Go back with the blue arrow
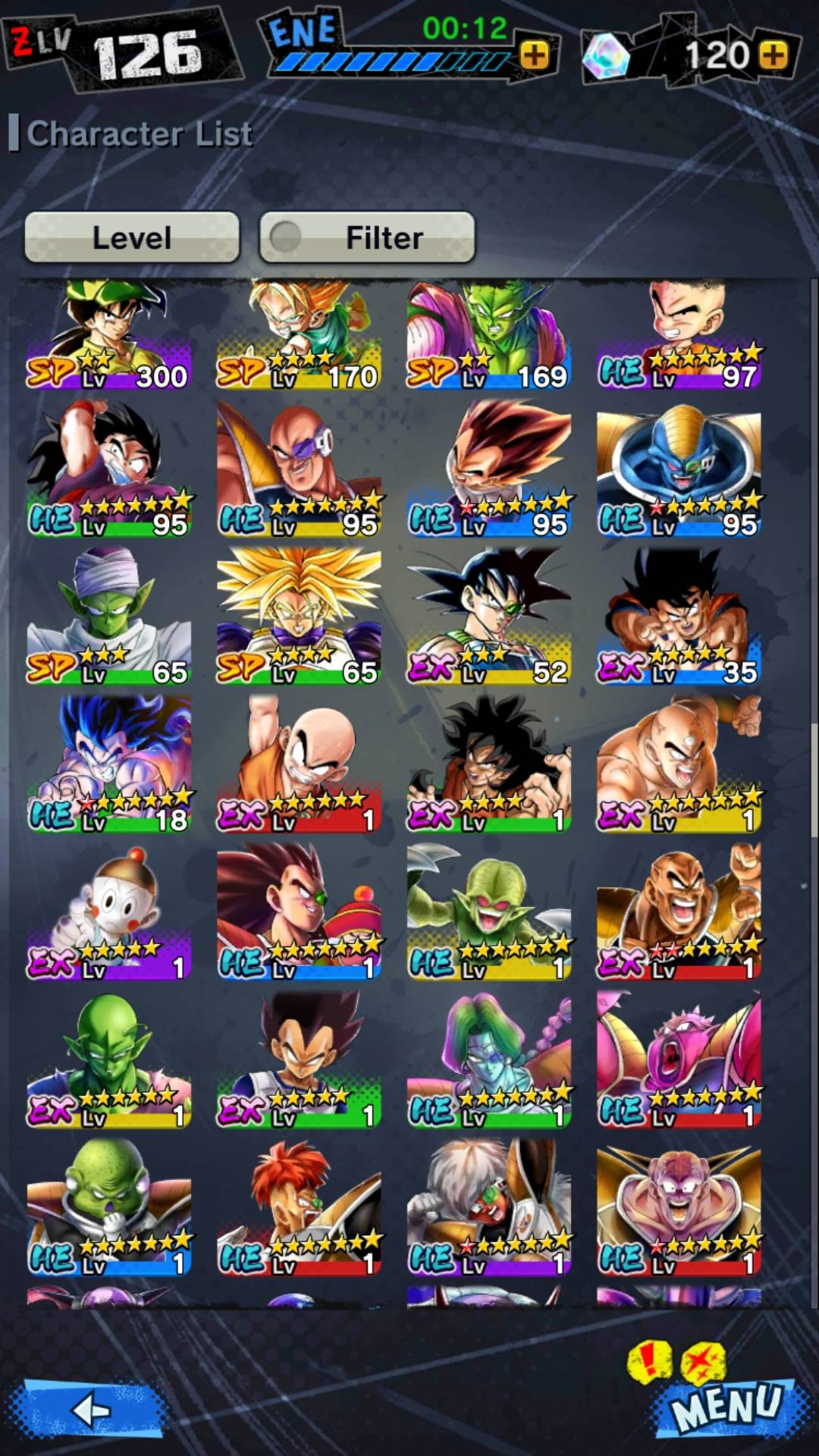The height and width of the screenshot is (1456, 819). (93, 1409)
